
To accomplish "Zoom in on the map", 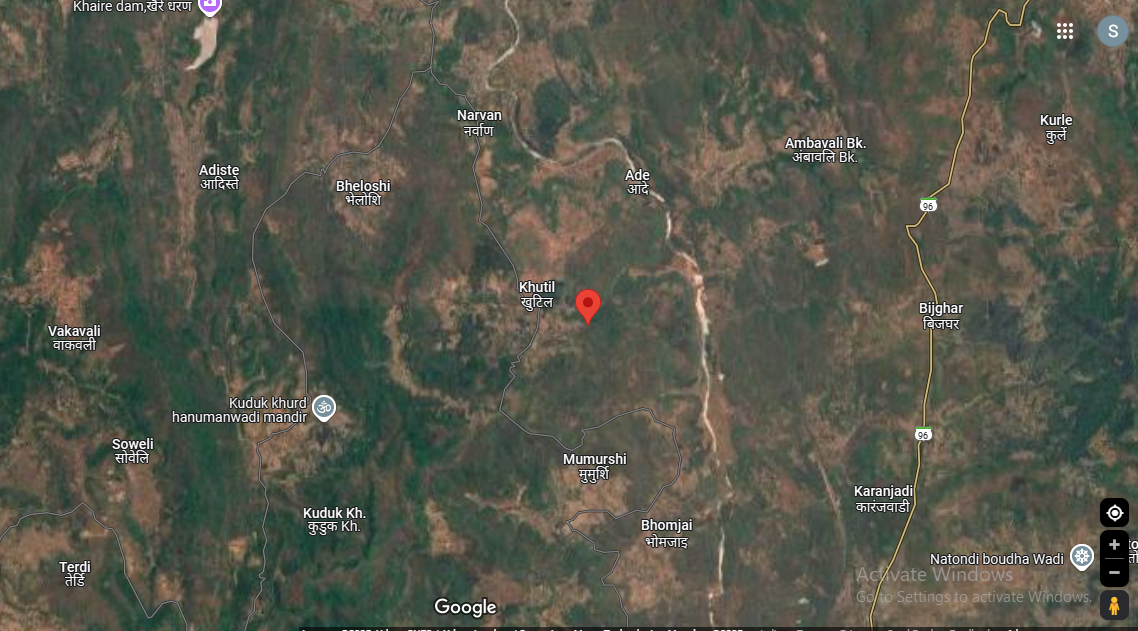I will pos(1114,545).
